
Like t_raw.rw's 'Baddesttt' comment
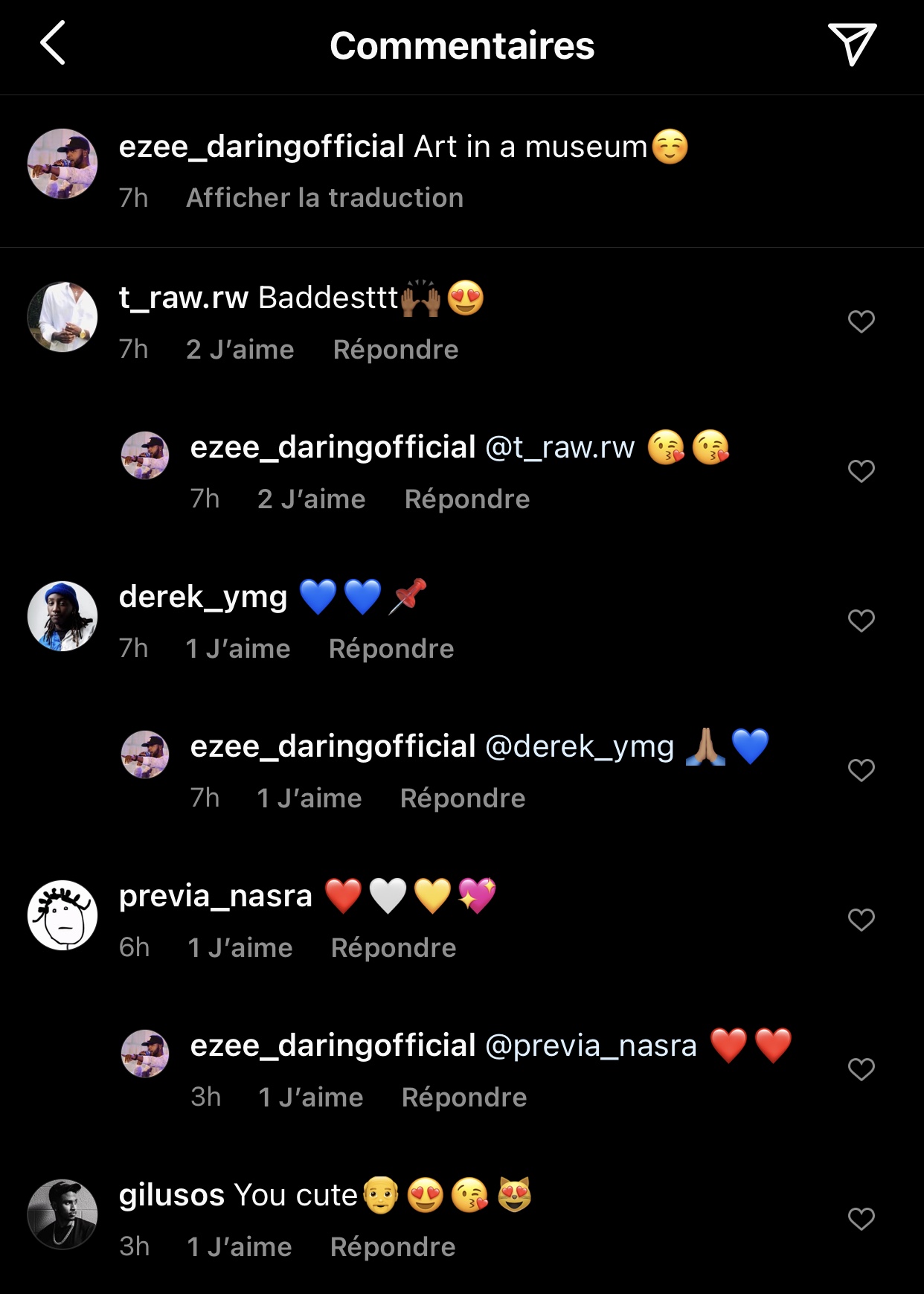(861, 321)
